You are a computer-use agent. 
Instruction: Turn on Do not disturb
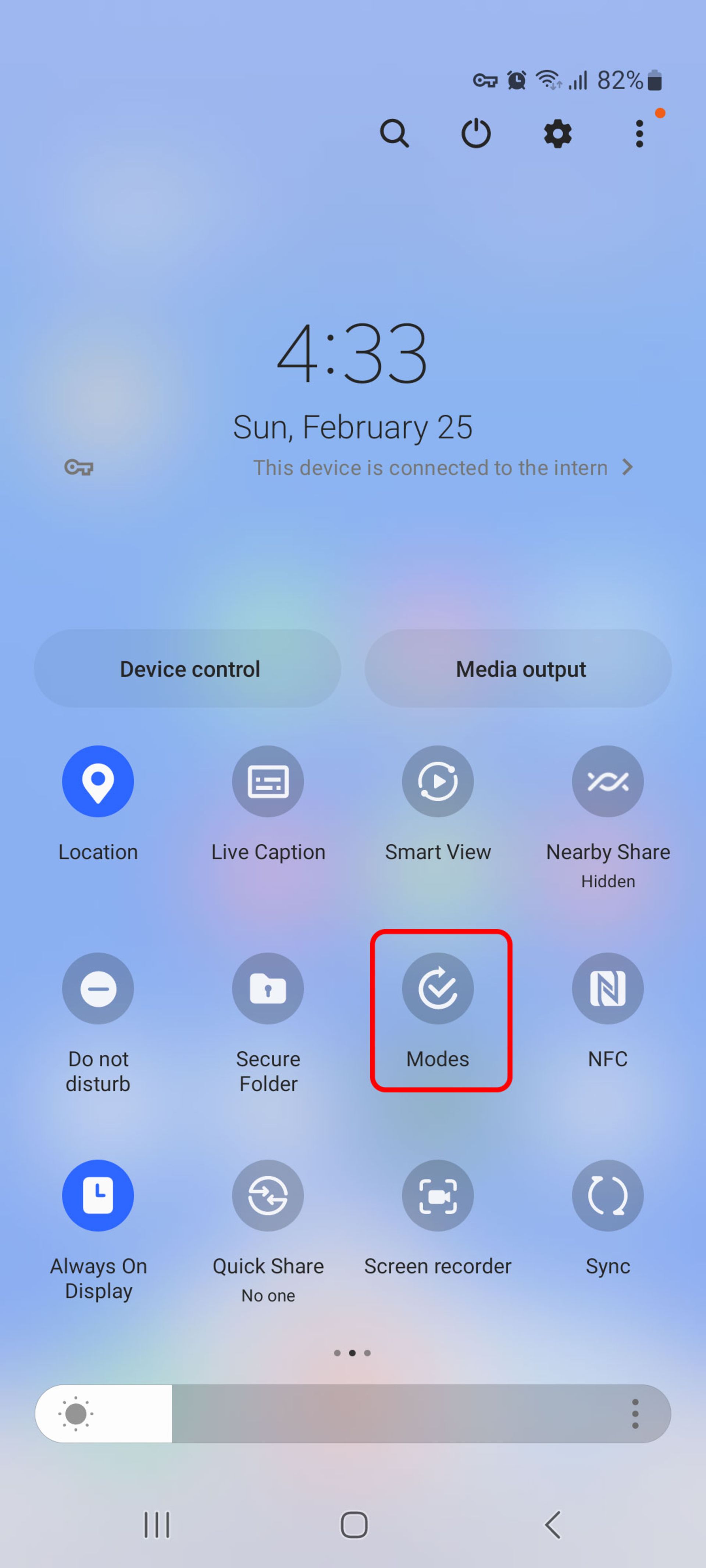(98, 988)
